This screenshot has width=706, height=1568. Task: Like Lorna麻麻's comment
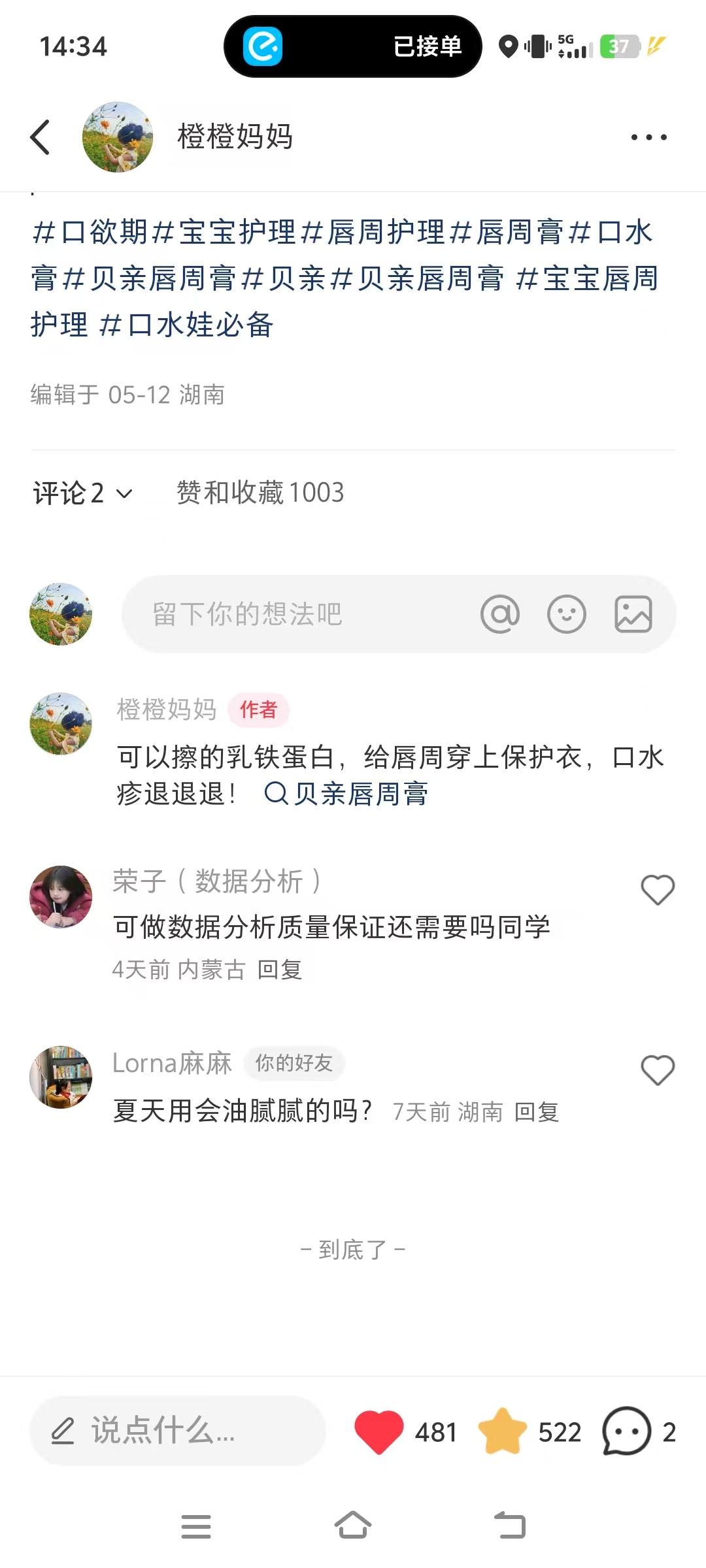coord(658,1070)
